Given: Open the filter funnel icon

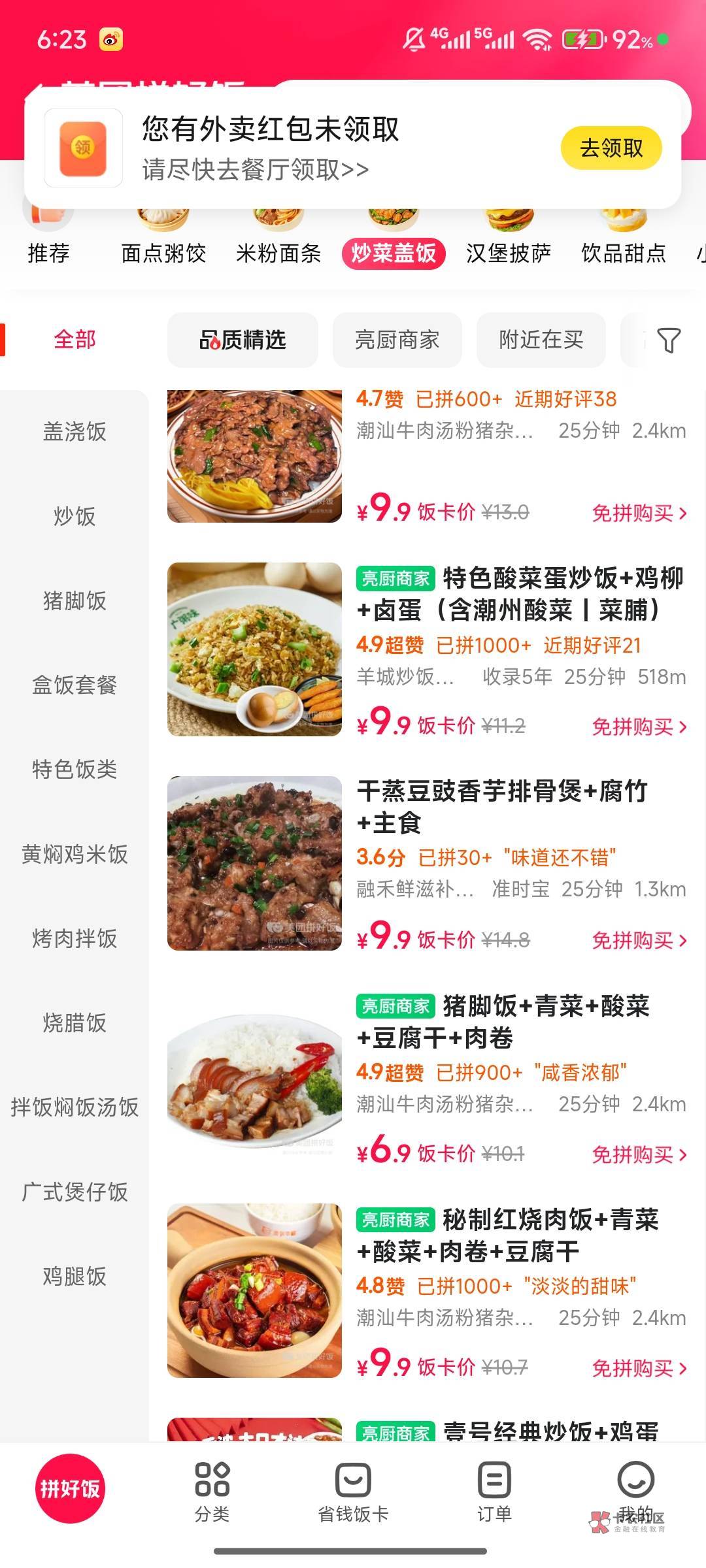Looking at the screenshot, I should [x=668, y=340].
